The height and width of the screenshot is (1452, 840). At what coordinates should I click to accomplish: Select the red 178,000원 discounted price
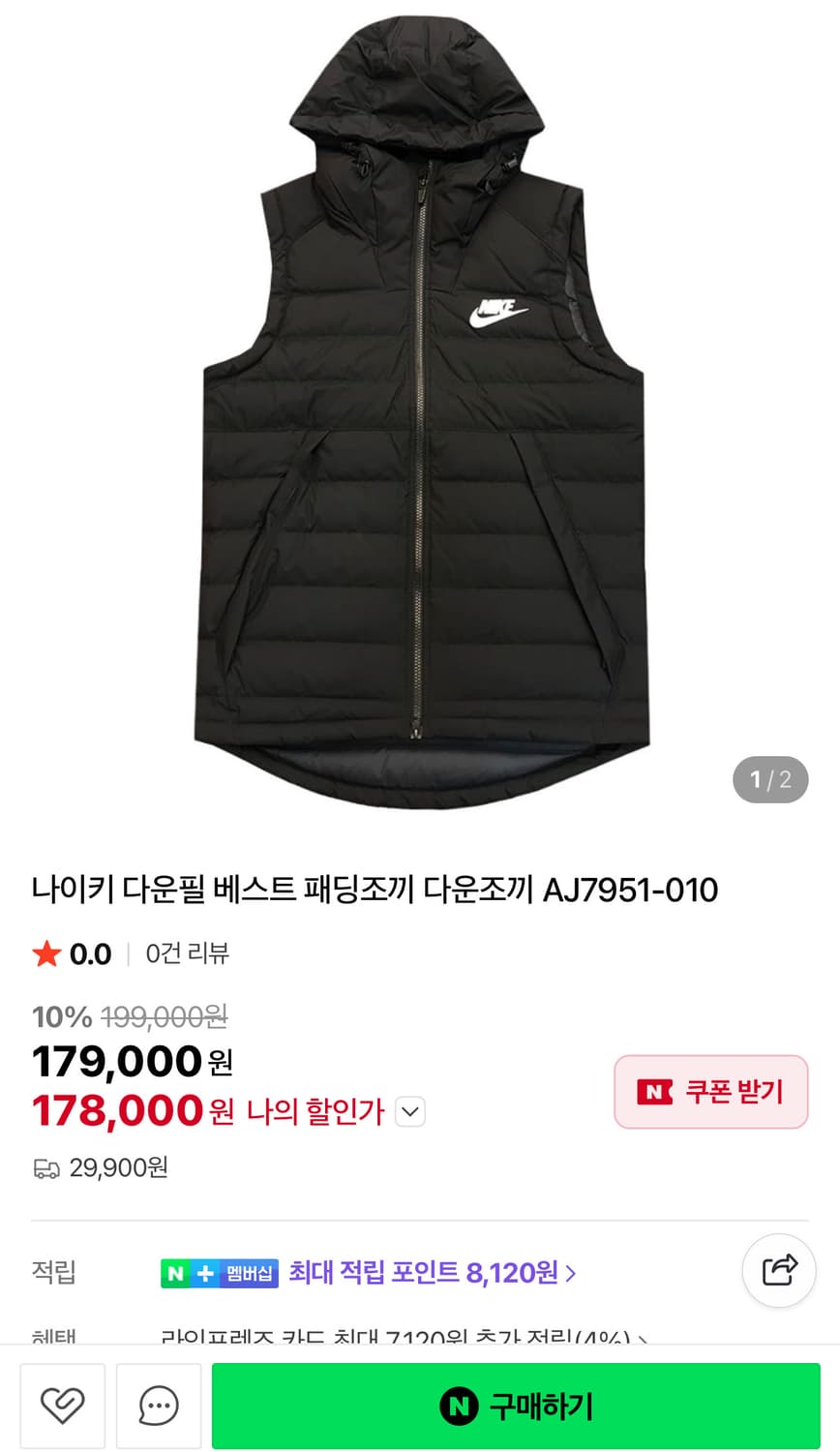(x=114, y=1110)
